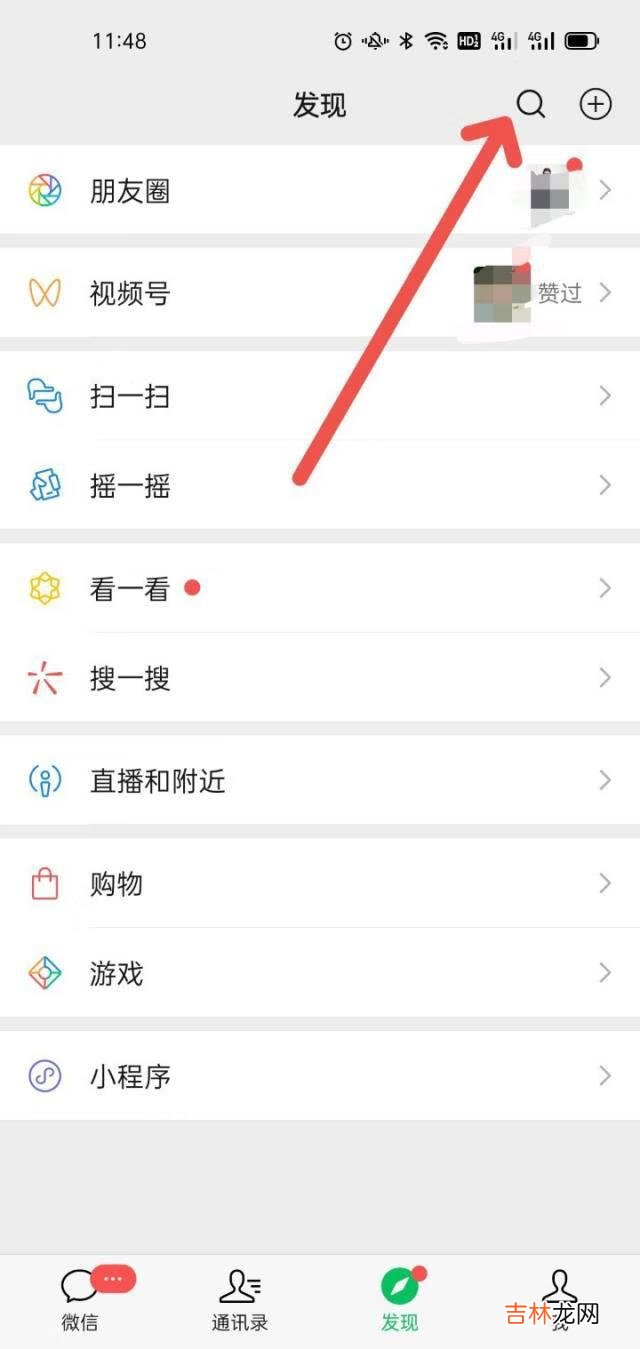The image size is (640, 1349).
Task: Open the 视频号 row
Action: [x=130, y=294]
